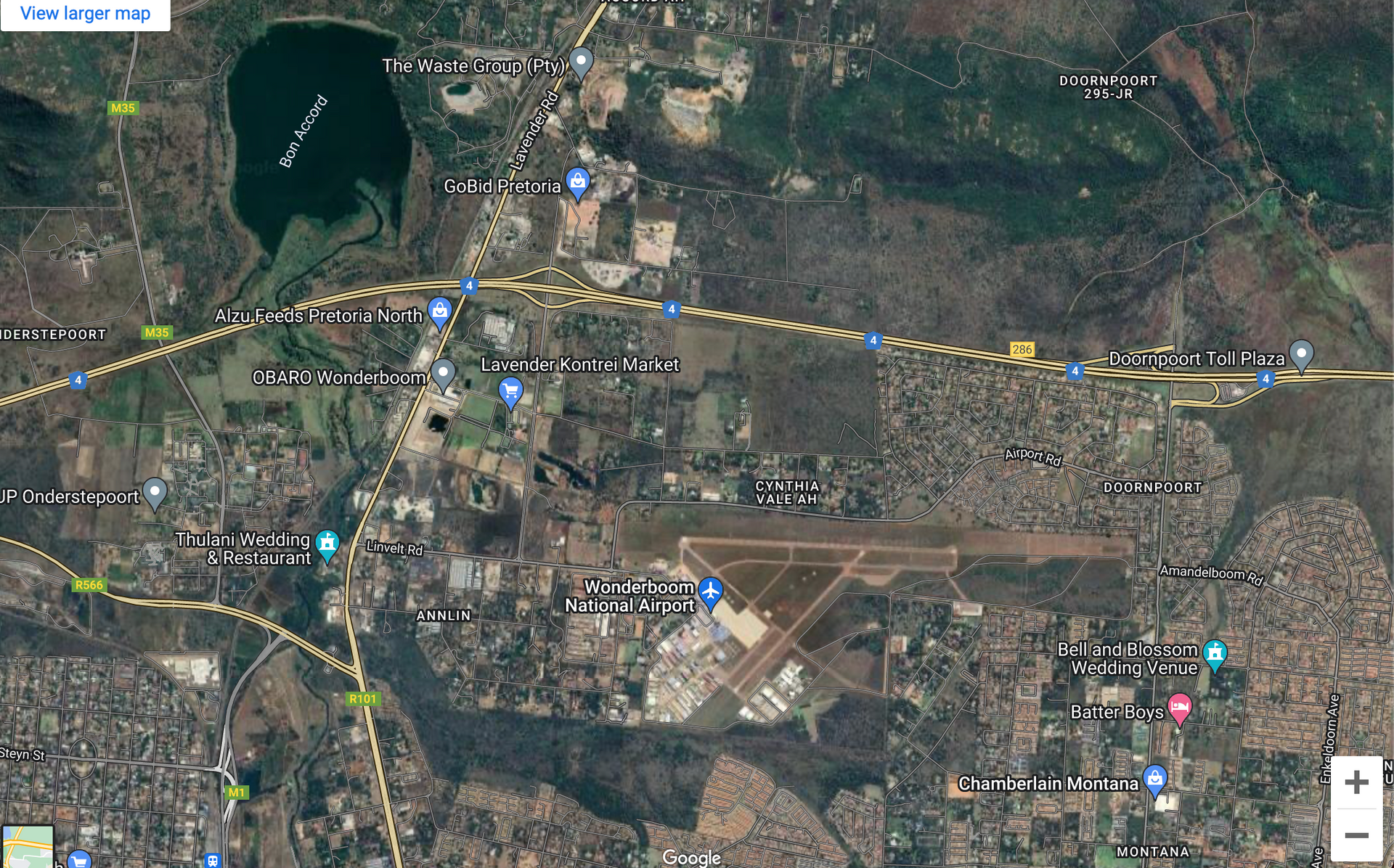Open Bell and Blossom Wedding Venue pin

point(1215,654)
